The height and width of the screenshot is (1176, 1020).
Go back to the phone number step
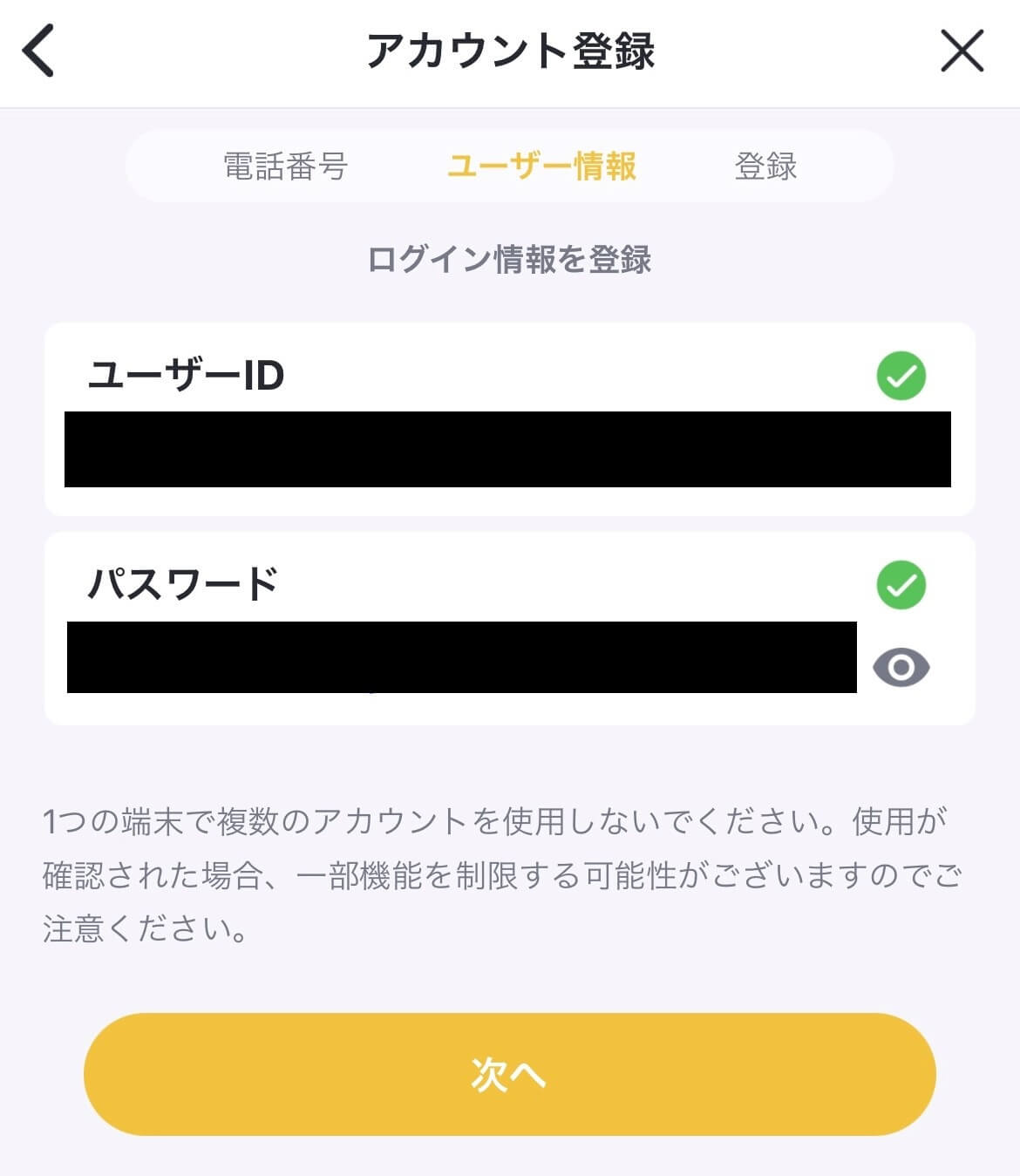[x=288, y=167]
